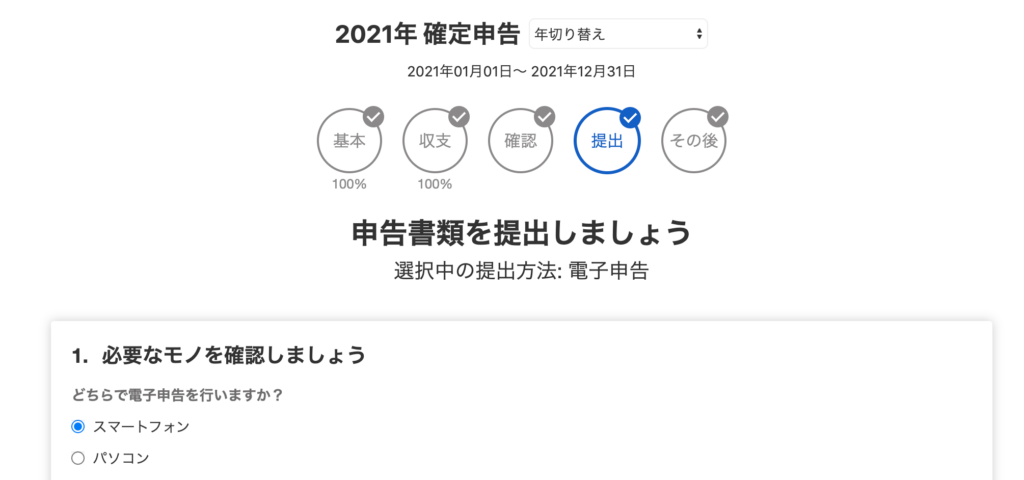Go to the 基本 step
The image size is (1024, 480).
(x=349, y=141)
